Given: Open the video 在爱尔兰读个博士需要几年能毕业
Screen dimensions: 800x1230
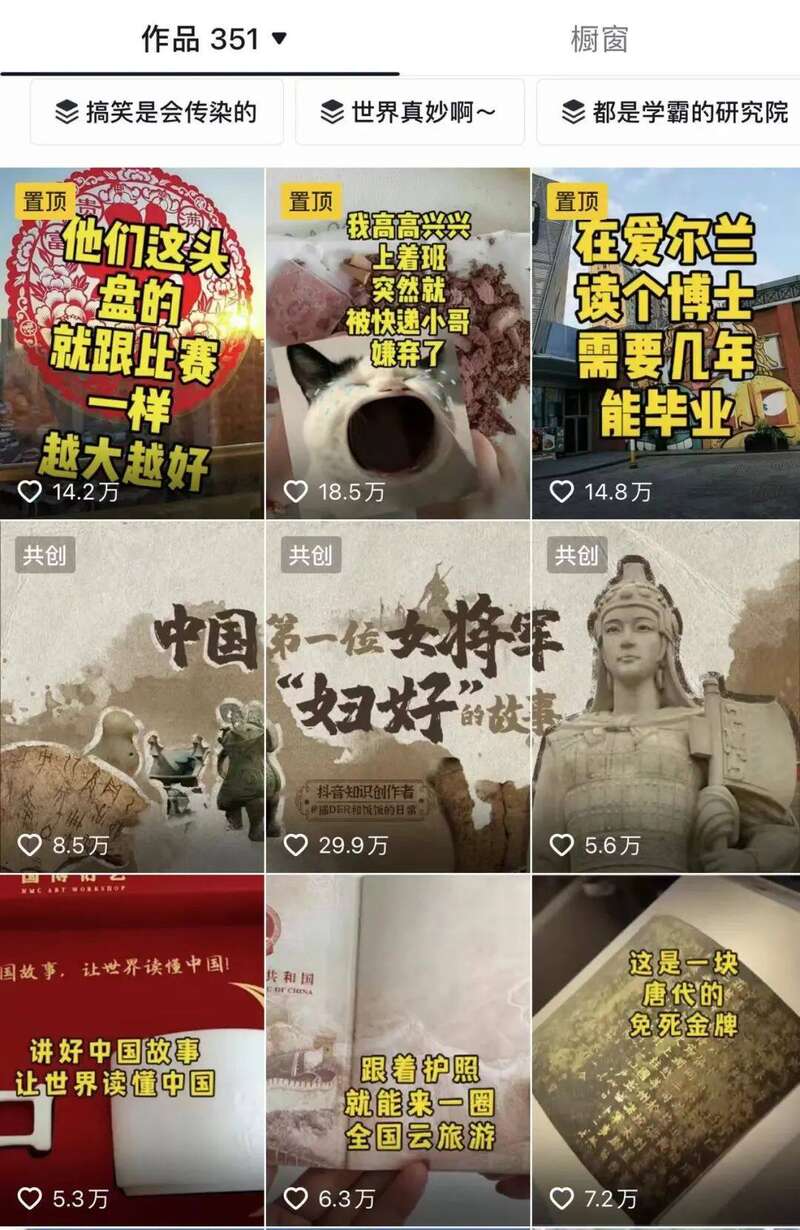Looking at the screenshot, I should (x=666, y=342).
